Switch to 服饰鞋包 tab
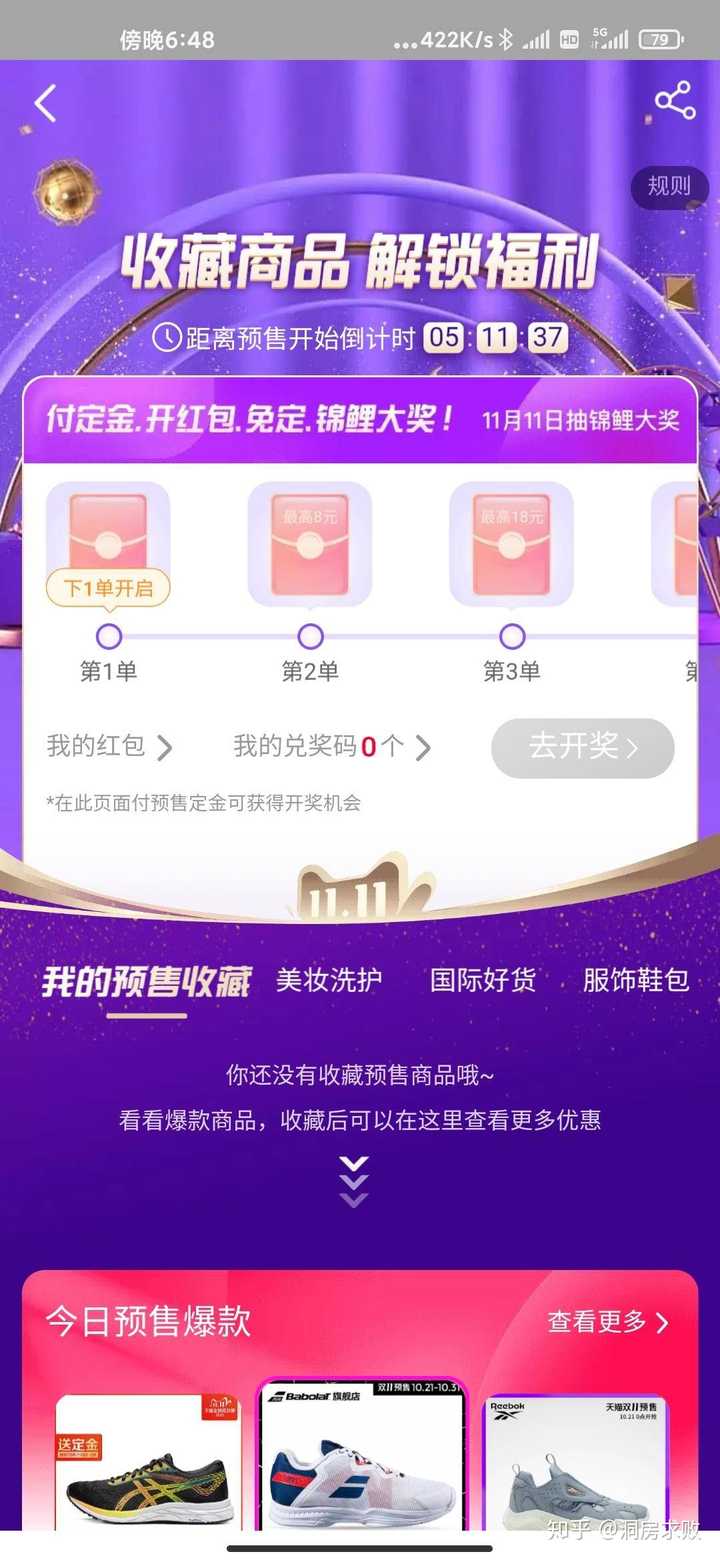The height and width of the screenshot is (1560, 720). pyautogui.click(x=636, y=980)
